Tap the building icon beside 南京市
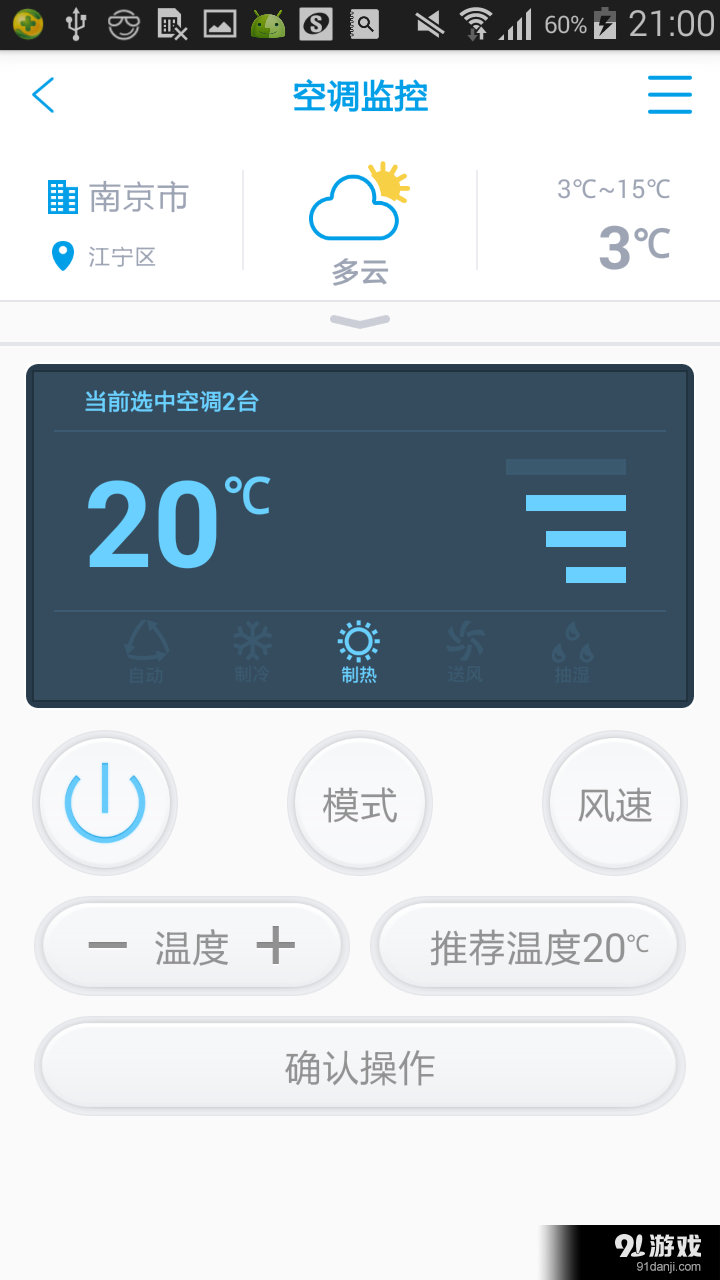Image resolution: width=720 pixels, height=1280 pixels. (62, 197)
